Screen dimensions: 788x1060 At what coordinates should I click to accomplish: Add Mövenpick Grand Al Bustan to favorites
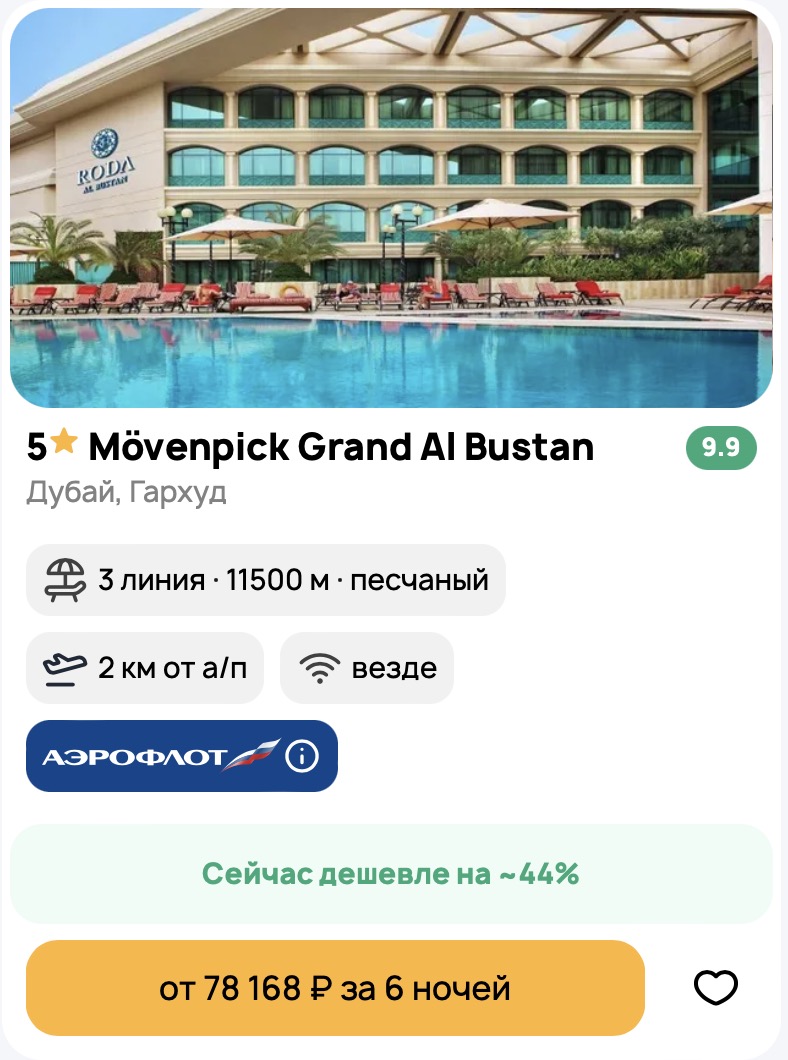click(x=715, y=988)
